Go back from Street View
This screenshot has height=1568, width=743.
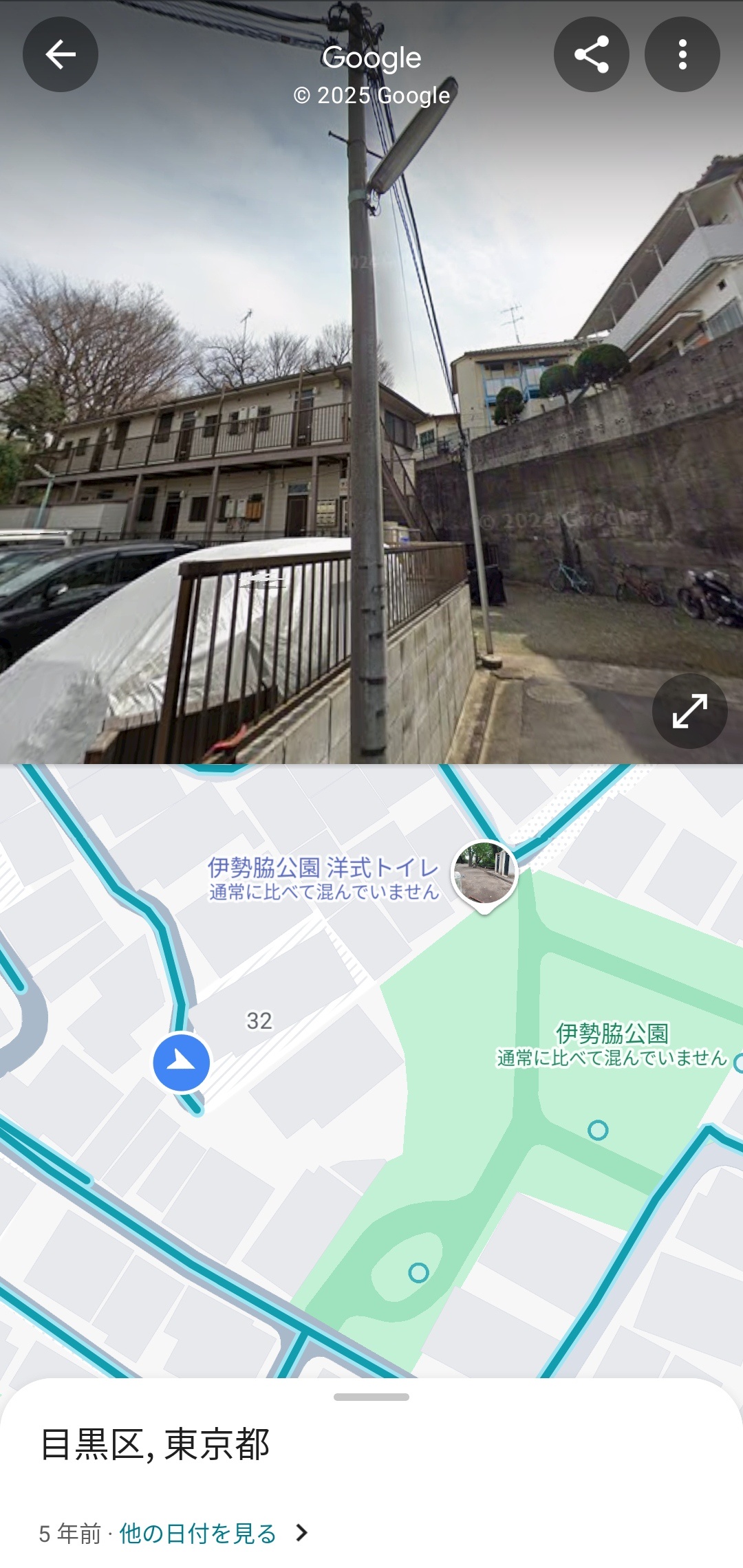[61, 54]
